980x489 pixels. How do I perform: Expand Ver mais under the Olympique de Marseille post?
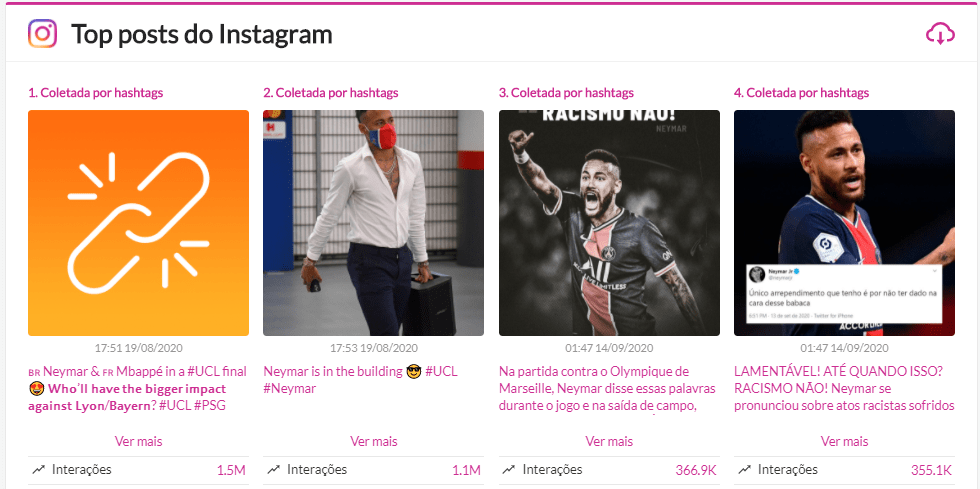click(608, 441)
